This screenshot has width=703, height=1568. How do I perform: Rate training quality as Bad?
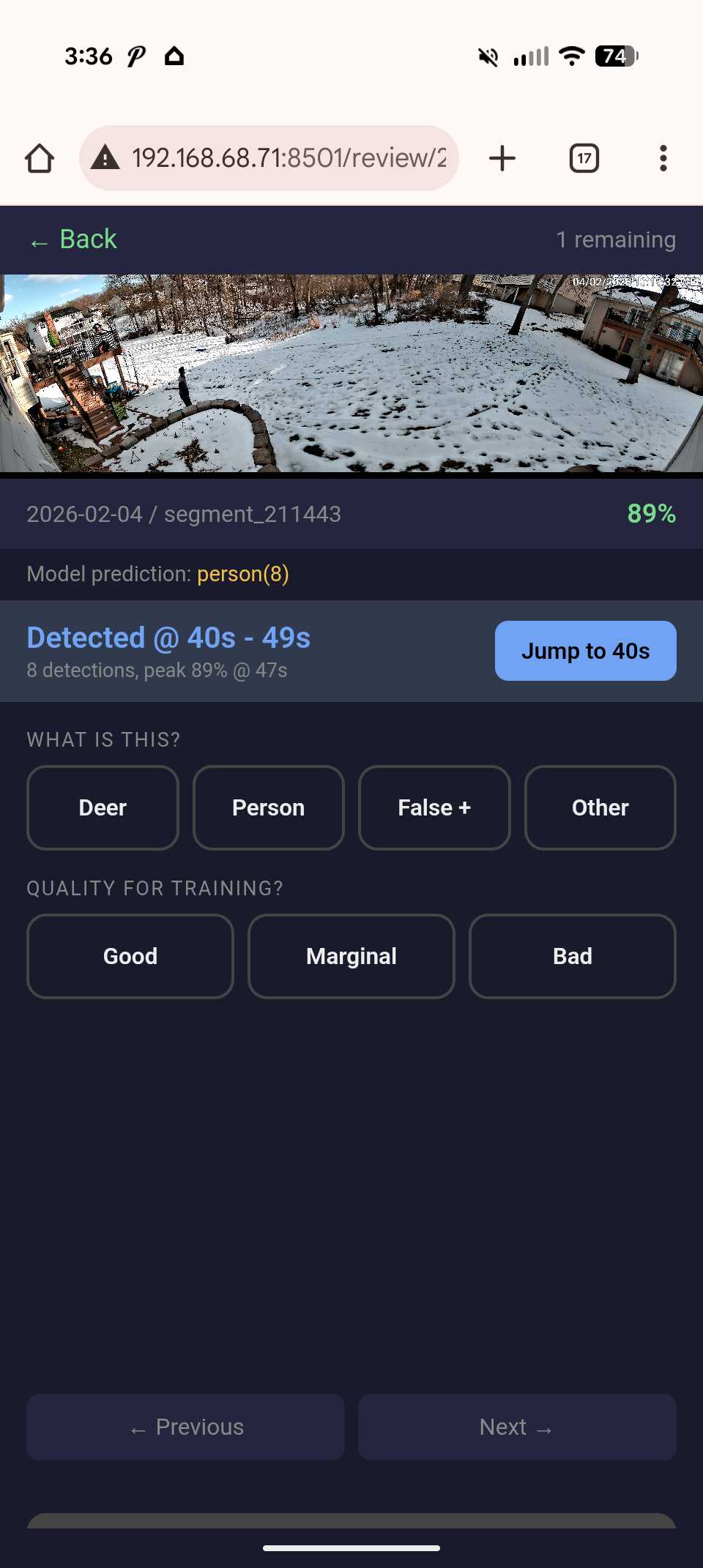click(x=572, y=956)
